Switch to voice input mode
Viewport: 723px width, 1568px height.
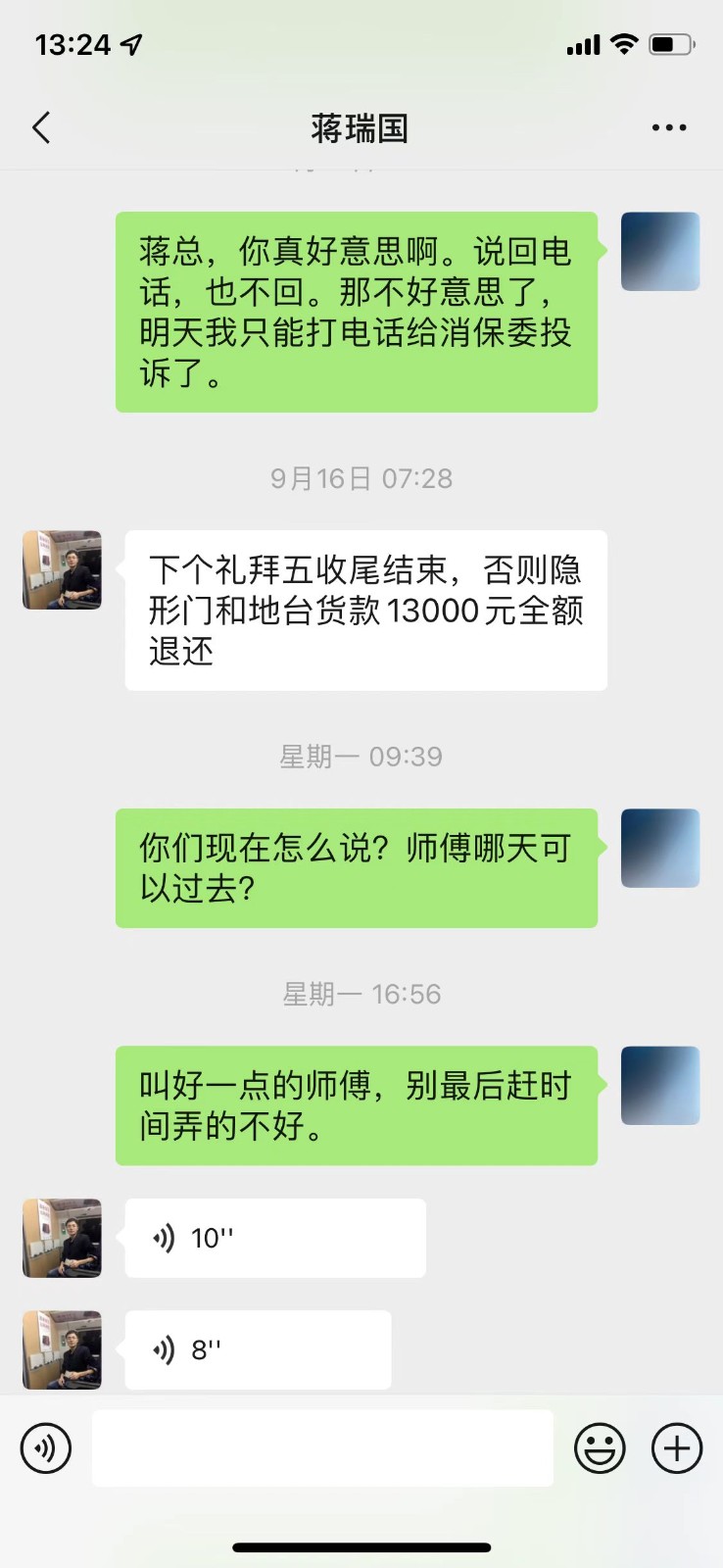point(46,1448)
